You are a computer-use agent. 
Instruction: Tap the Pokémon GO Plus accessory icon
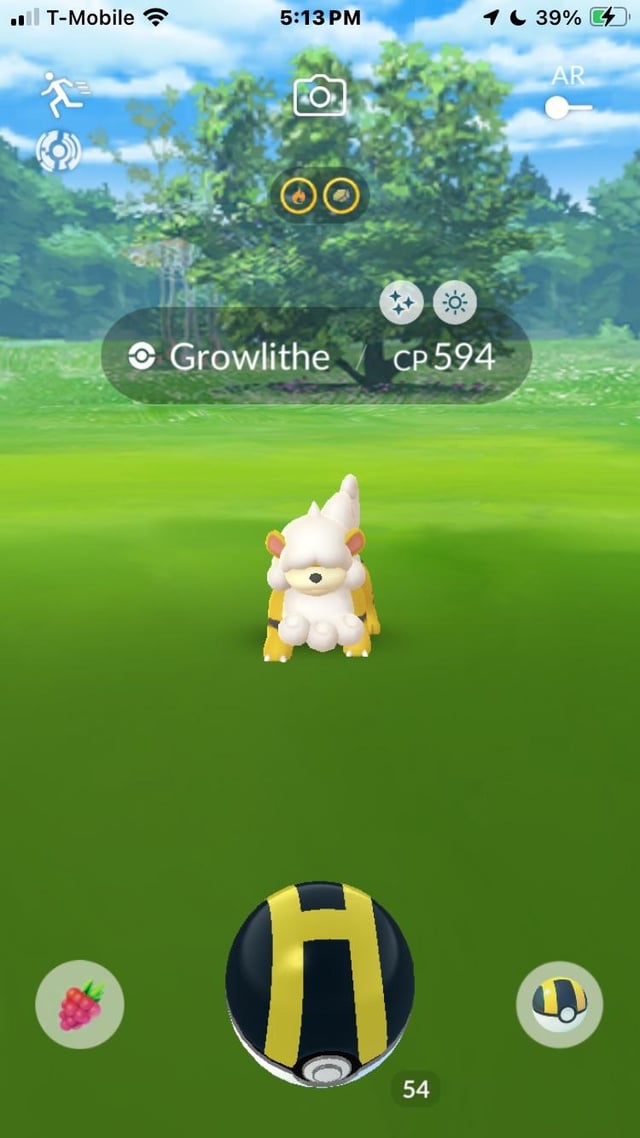[58, 151]
